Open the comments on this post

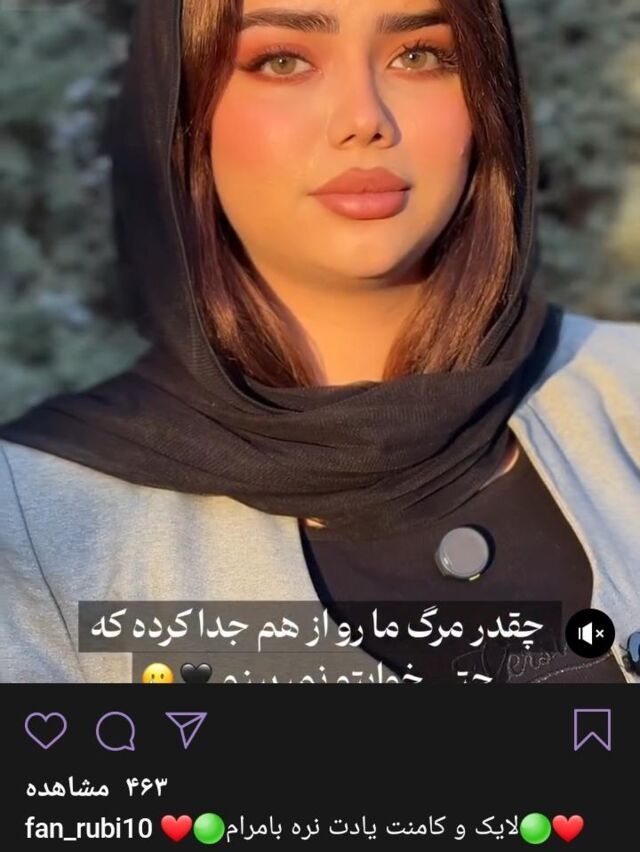pyautogui.click(x=115, y=731)
